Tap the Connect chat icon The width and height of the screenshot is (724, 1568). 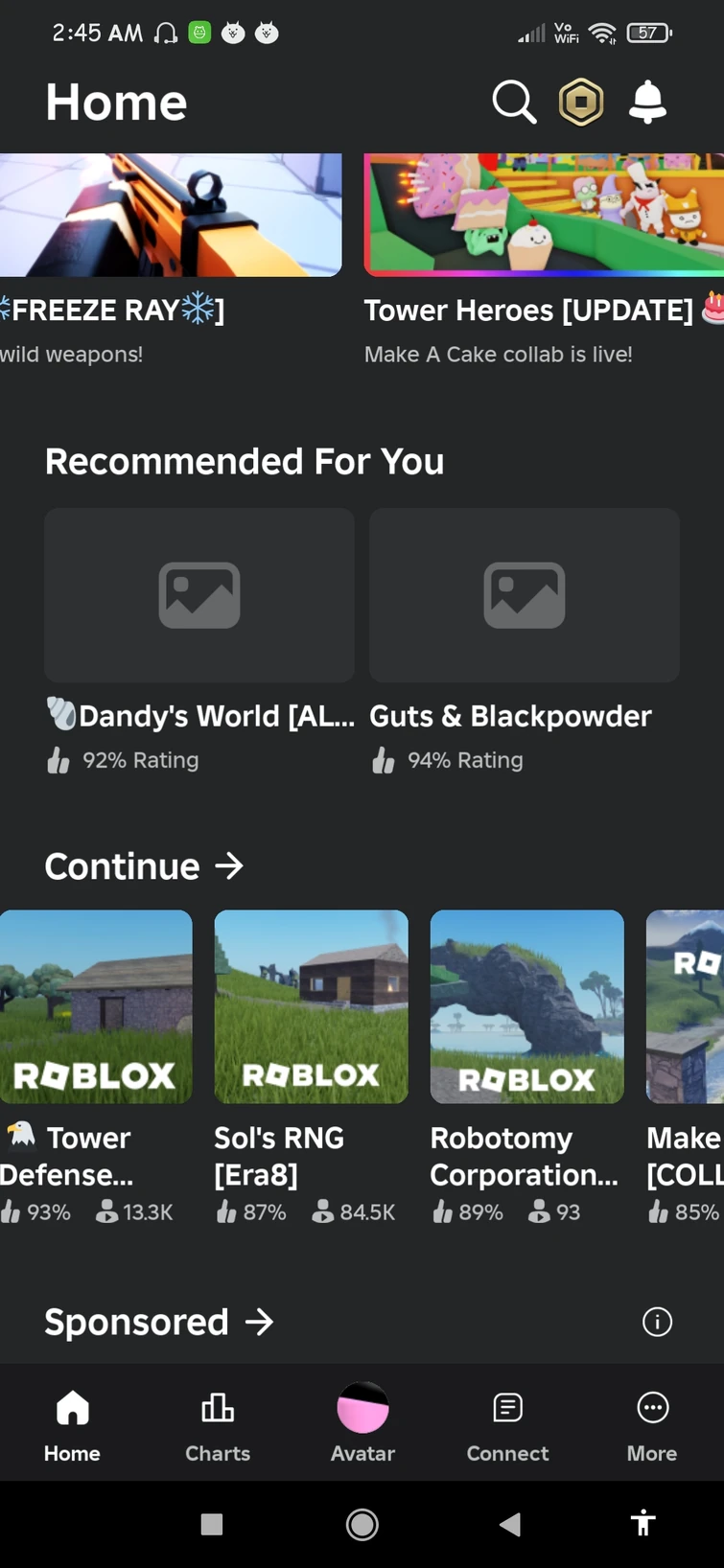(x=507, y=1408)
